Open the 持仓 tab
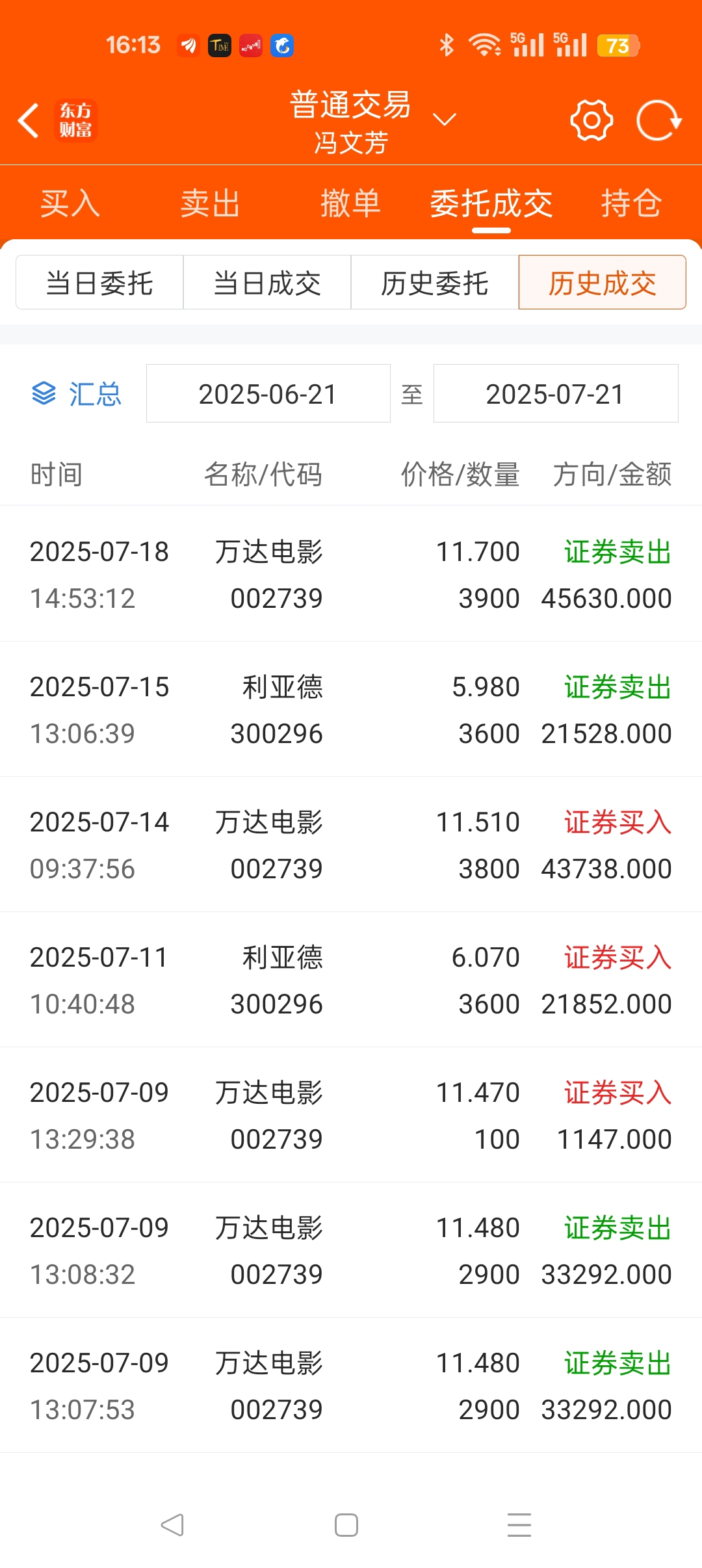The image size is (702, 1568). coord(631,203)
